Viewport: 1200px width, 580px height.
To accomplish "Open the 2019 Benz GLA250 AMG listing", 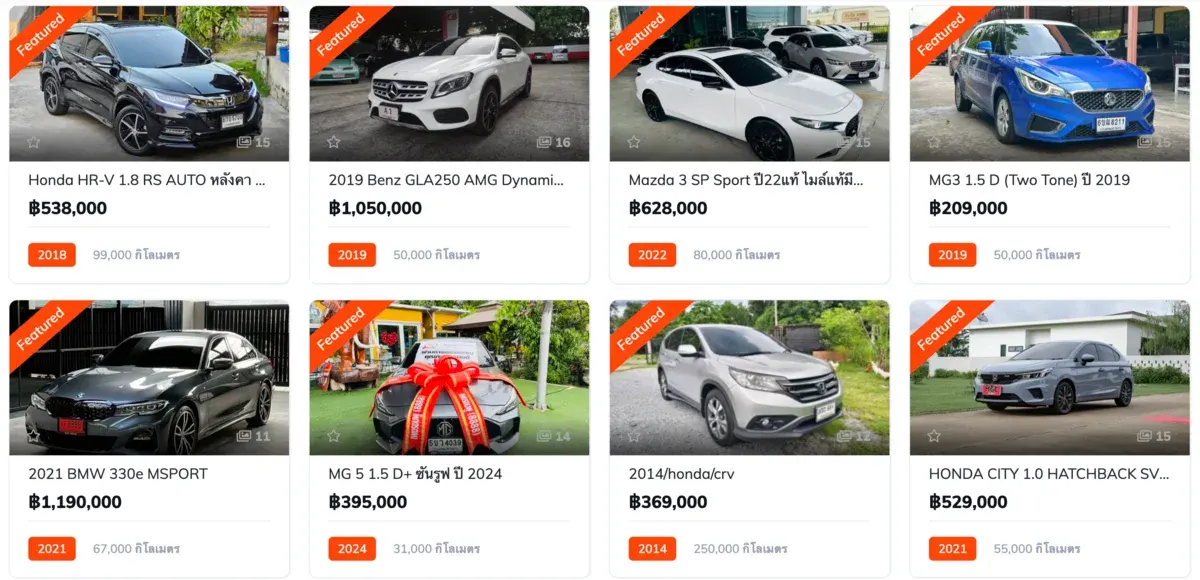I will coord(446,180).
